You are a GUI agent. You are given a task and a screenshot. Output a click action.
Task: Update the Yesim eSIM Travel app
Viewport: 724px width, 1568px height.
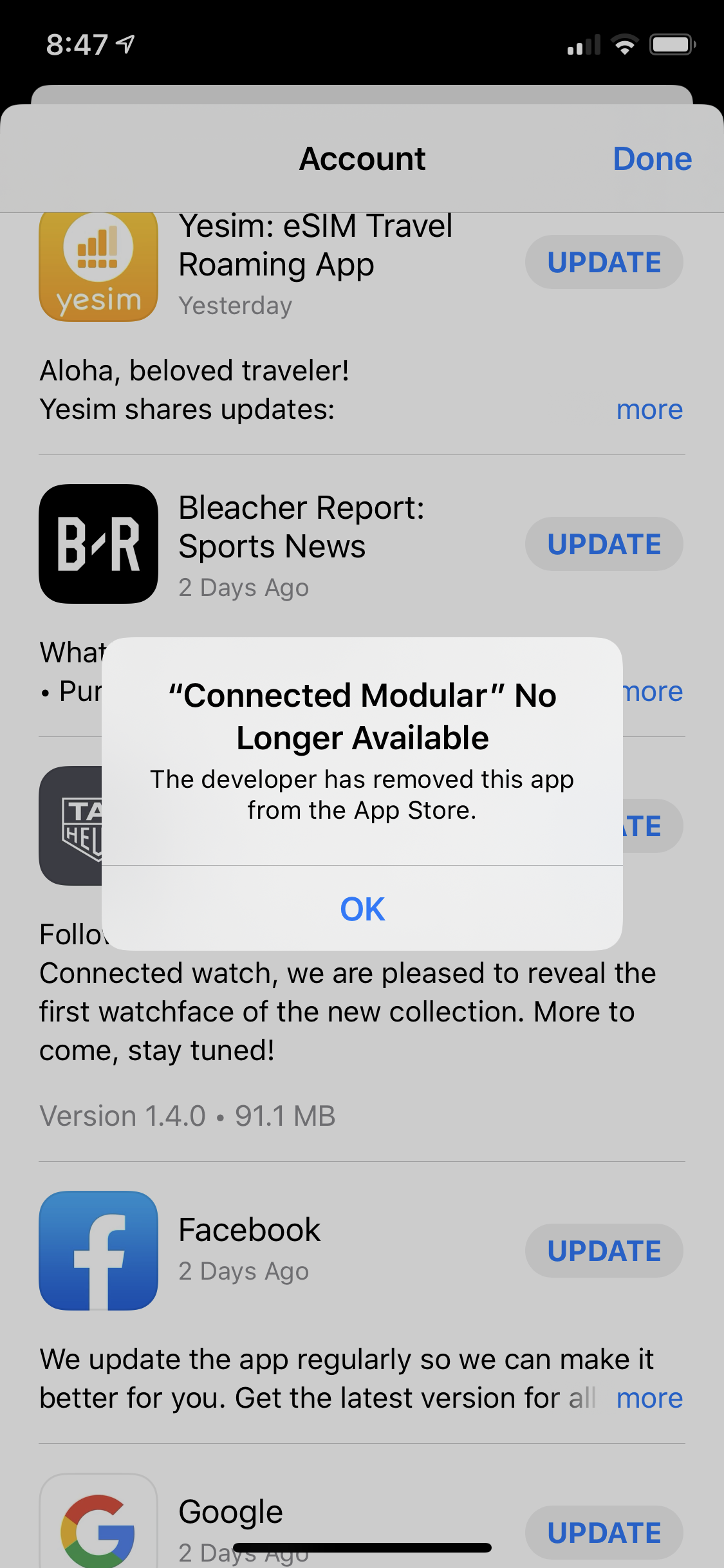coord(604,263)
